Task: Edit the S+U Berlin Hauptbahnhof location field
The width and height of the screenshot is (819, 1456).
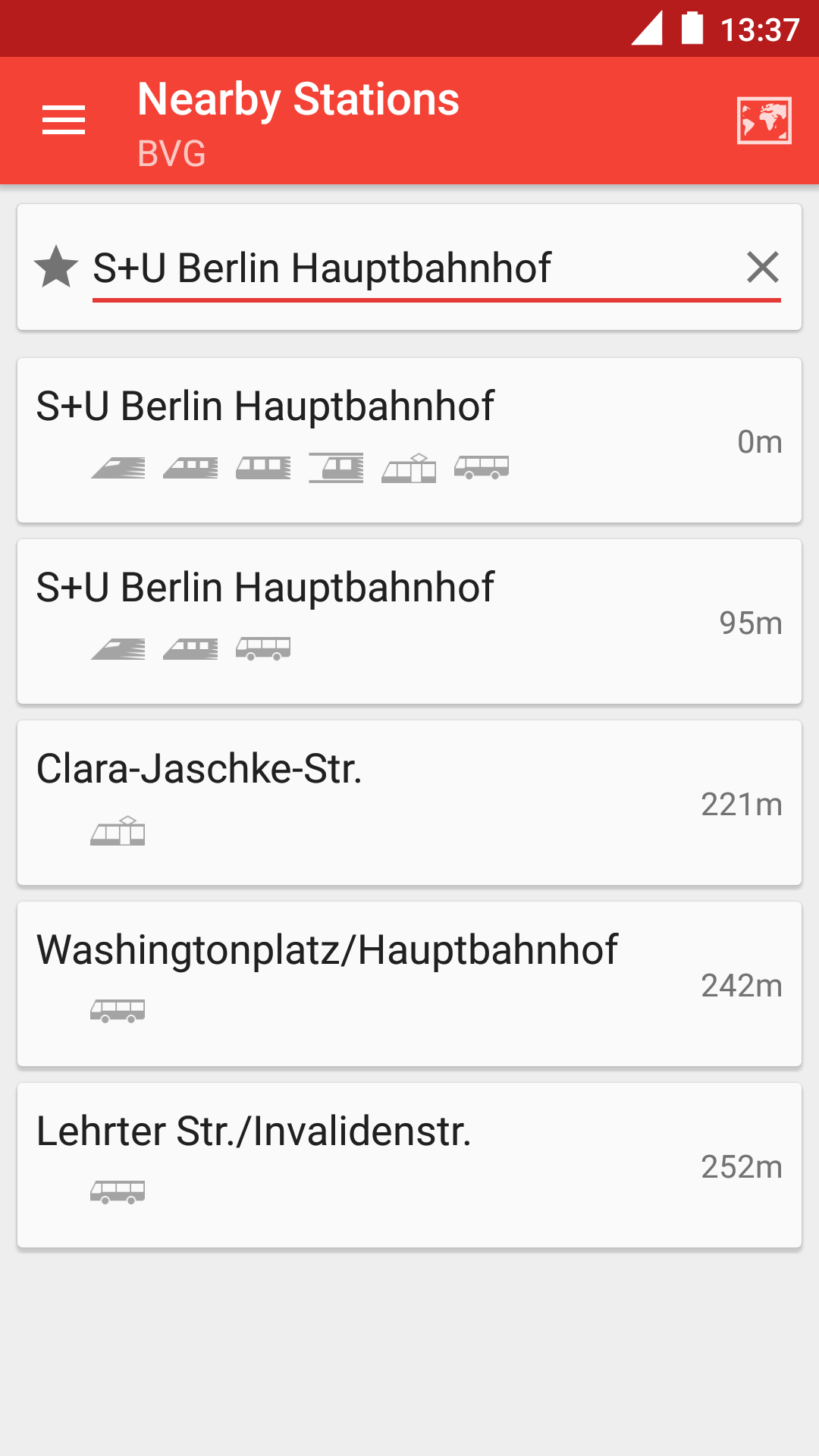Action: tap(409, 268)
